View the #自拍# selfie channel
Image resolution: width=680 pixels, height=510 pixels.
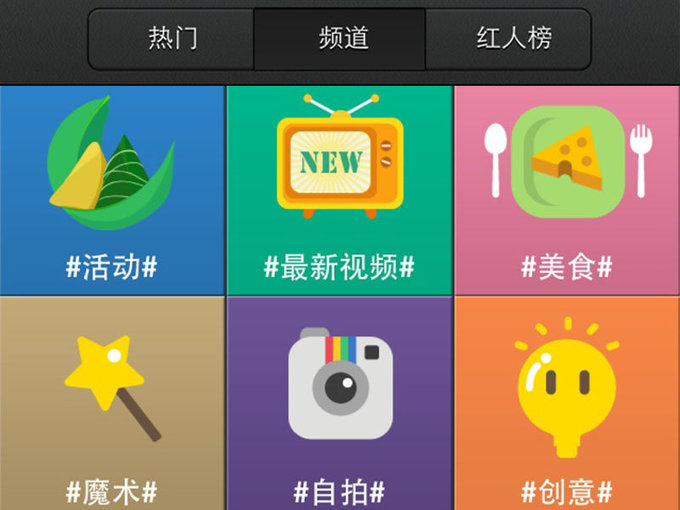coord(340,403)
